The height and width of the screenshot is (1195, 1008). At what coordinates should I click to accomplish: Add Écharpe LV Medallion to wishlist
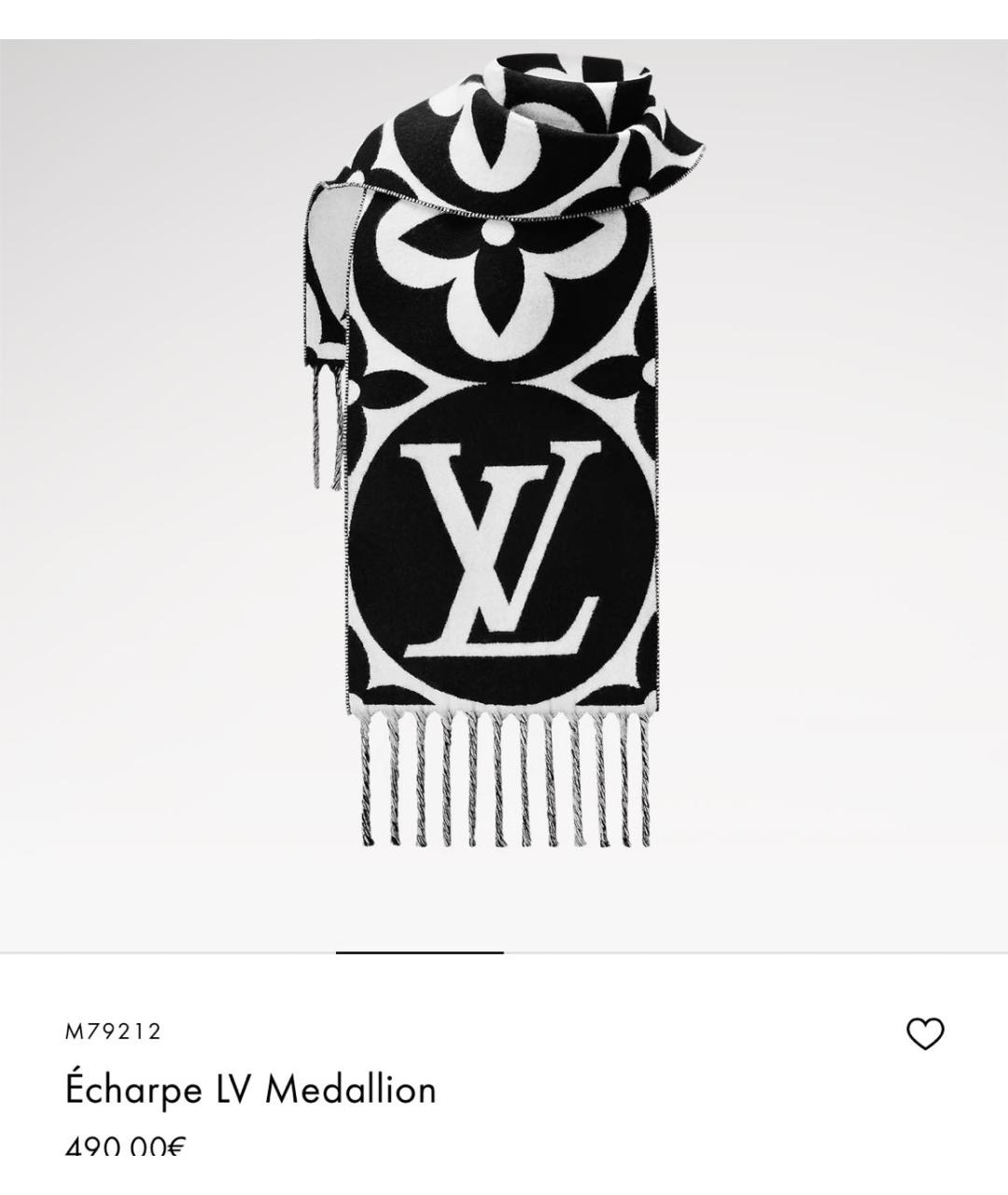coord(925,1033)
